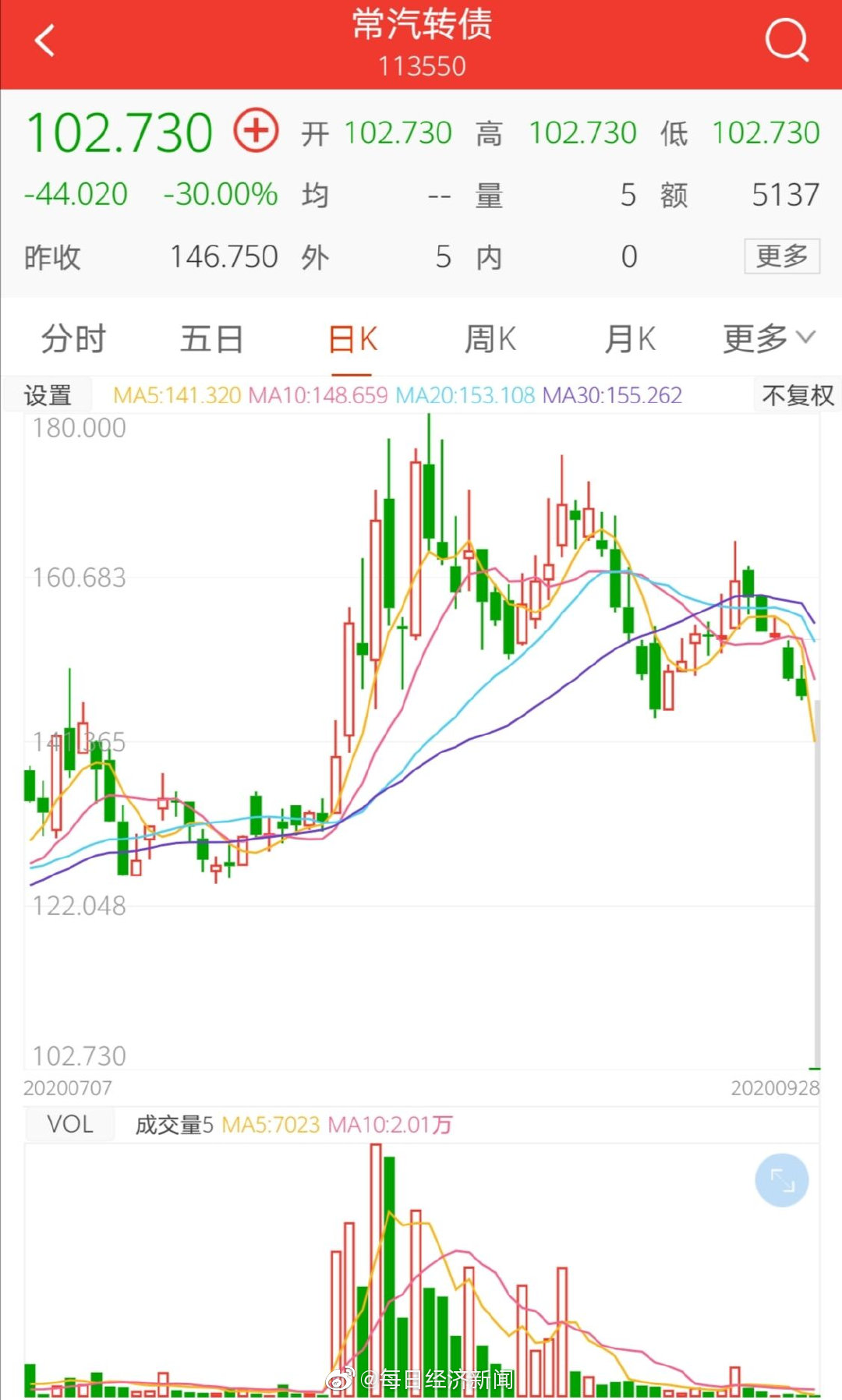Switch to the 五日 tab
This screenshot has width=842, height=1400.
click(211, 339)
